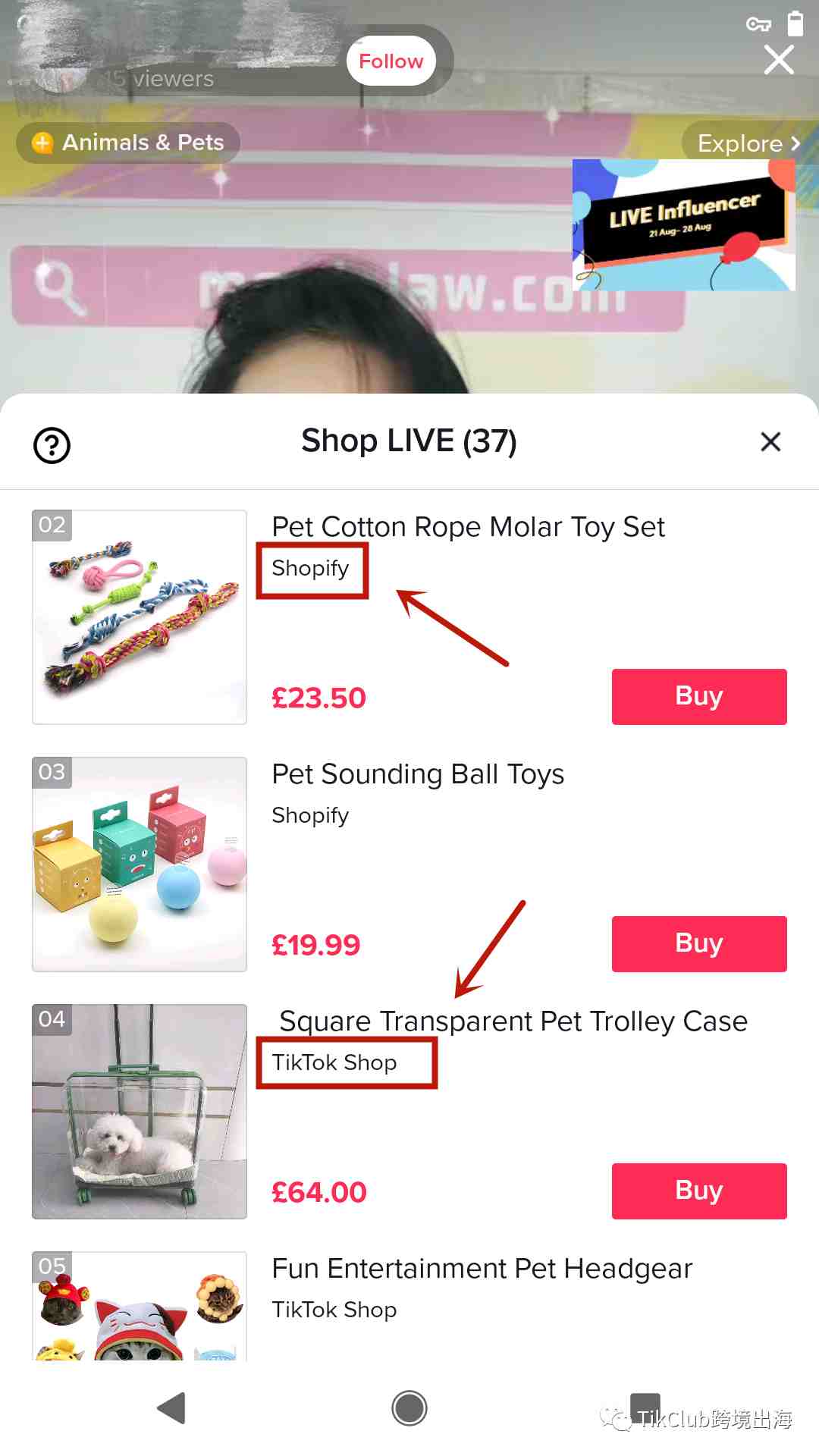Buy the Square Transparent Pet Trolley Case
Viewport: 819px width, 1456px height.
(698, 1191)
